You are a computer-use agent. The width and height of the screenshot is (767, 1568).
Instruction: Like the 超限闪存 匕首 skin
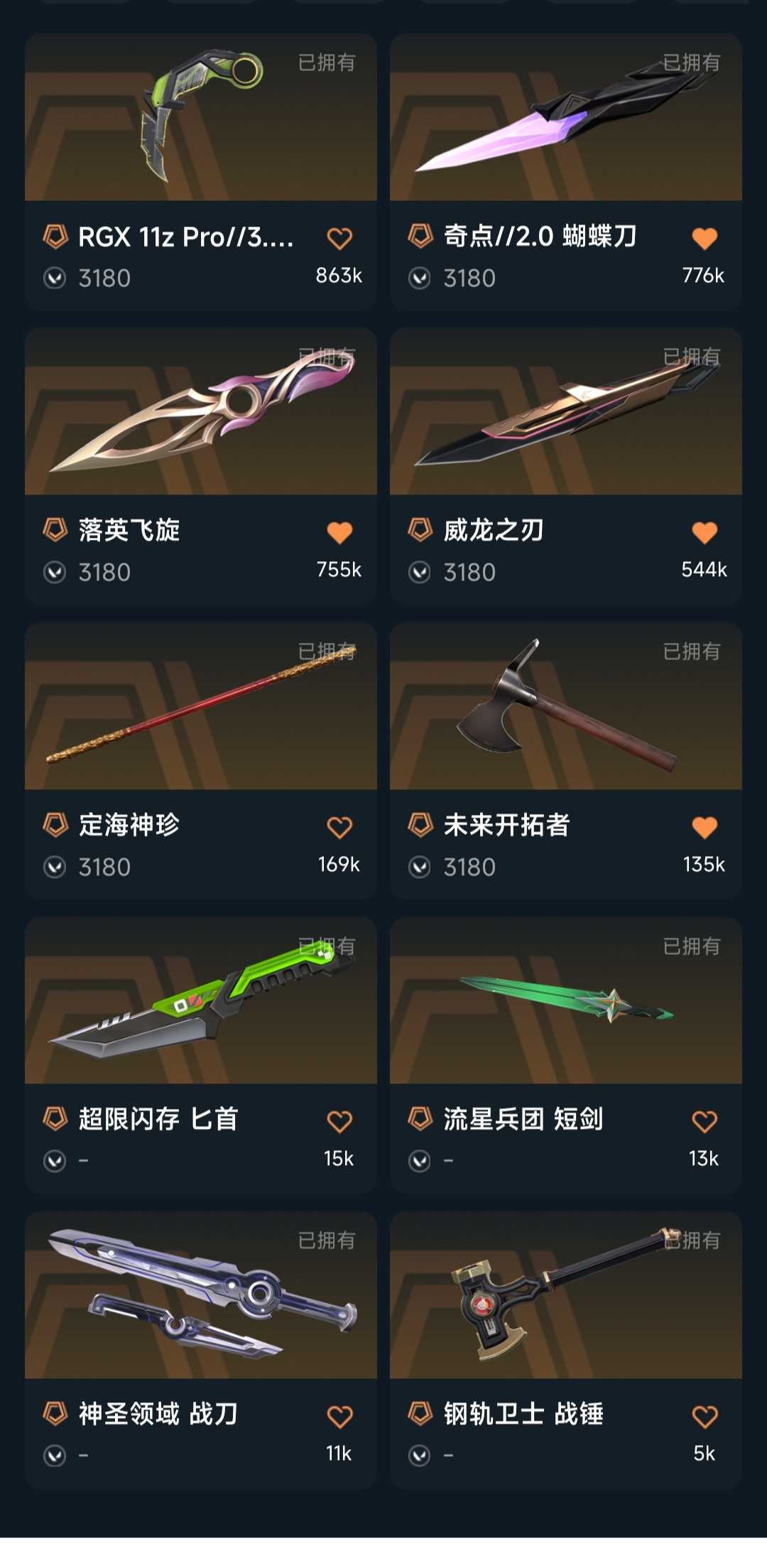(339, 1122)
